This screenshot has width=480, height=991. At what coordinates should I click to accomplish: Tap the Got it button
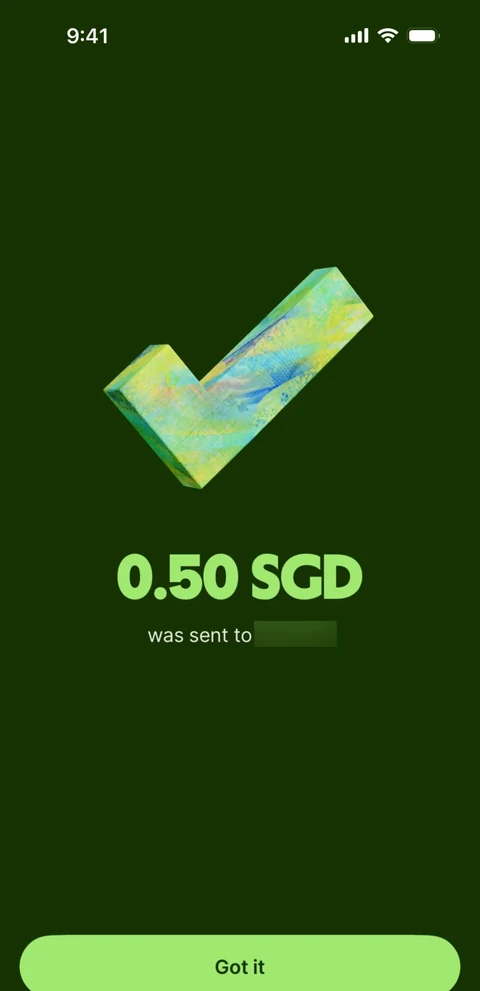coord(240,964)
